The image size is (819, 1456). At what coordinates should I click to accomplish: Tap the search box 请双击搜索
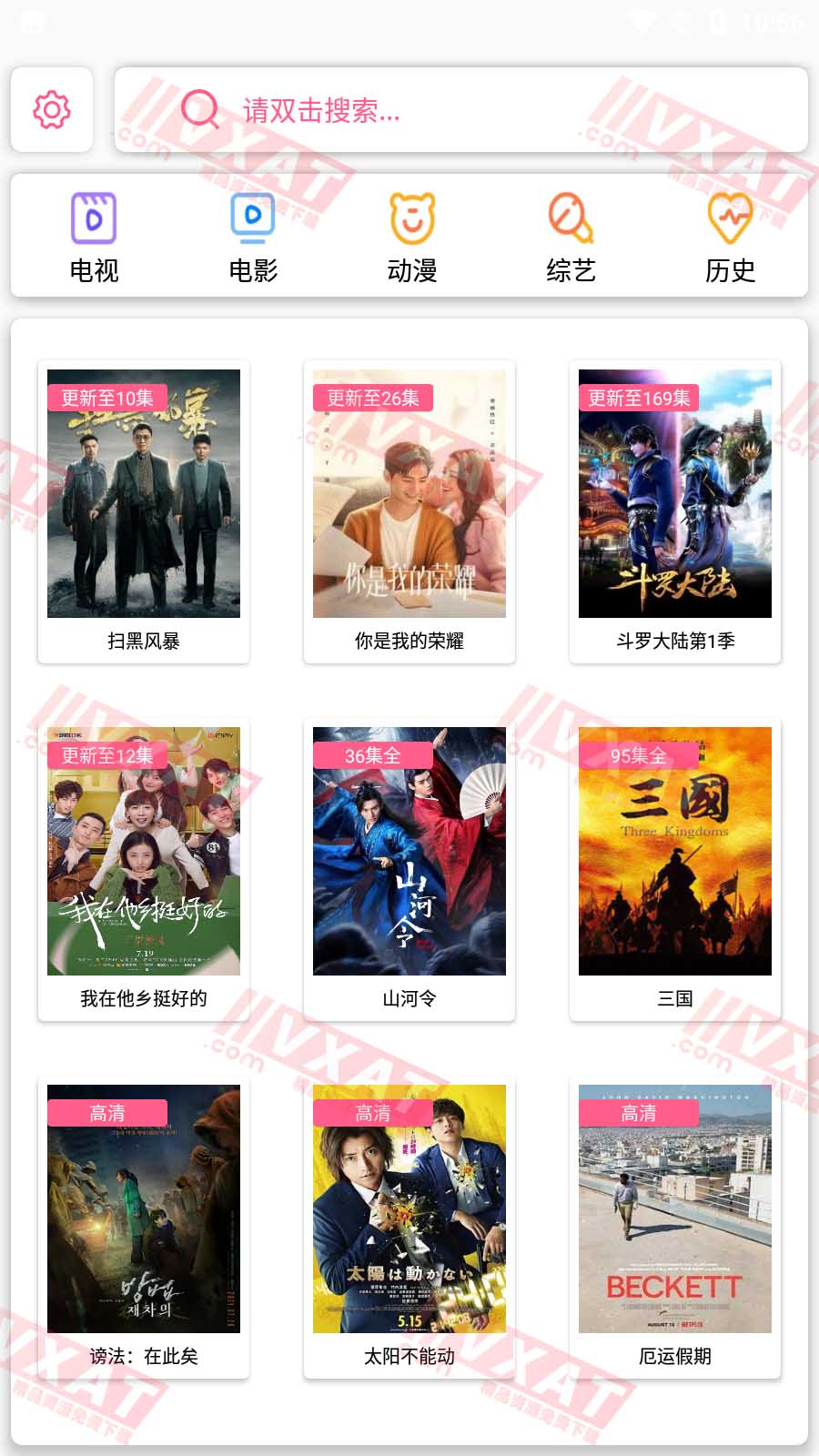460,110
